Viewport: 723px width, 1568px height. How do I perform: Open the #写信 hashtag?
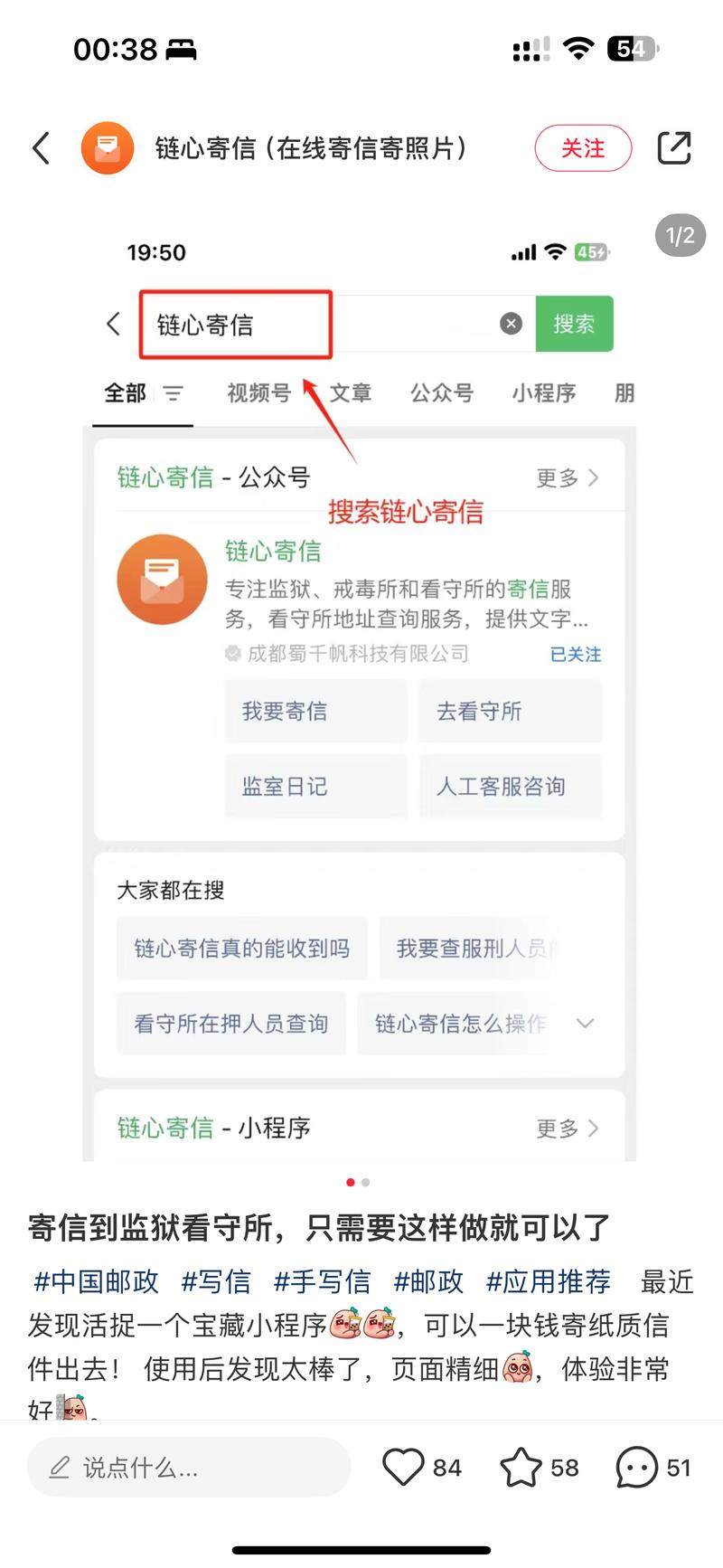tap(216, 1281)
